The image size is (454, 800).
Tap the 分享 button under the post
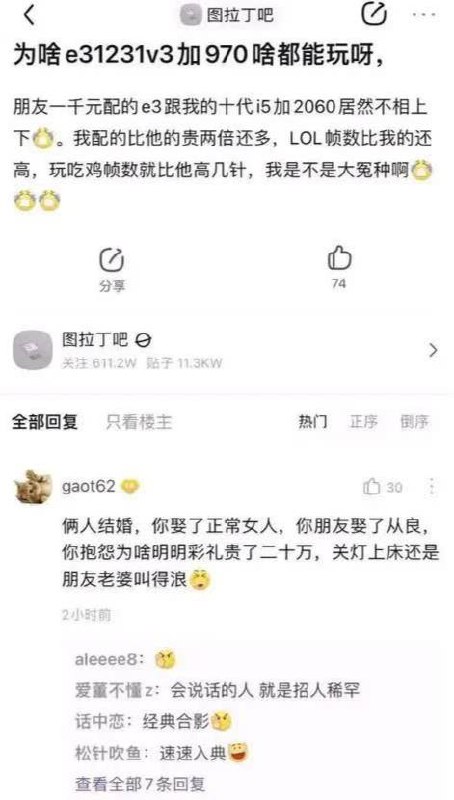(x=112, y=269)
